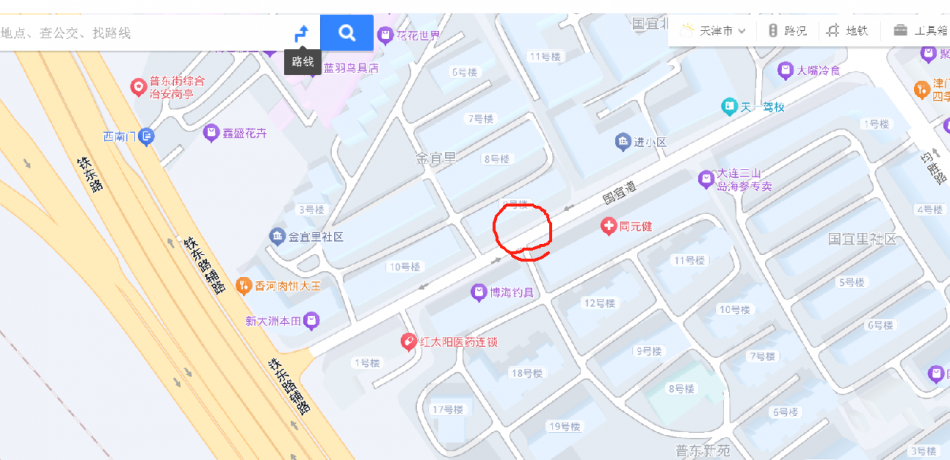Screen dimensions: 950x460
Task: Tap the search input field for places
Action: click(x=140, y=33)
